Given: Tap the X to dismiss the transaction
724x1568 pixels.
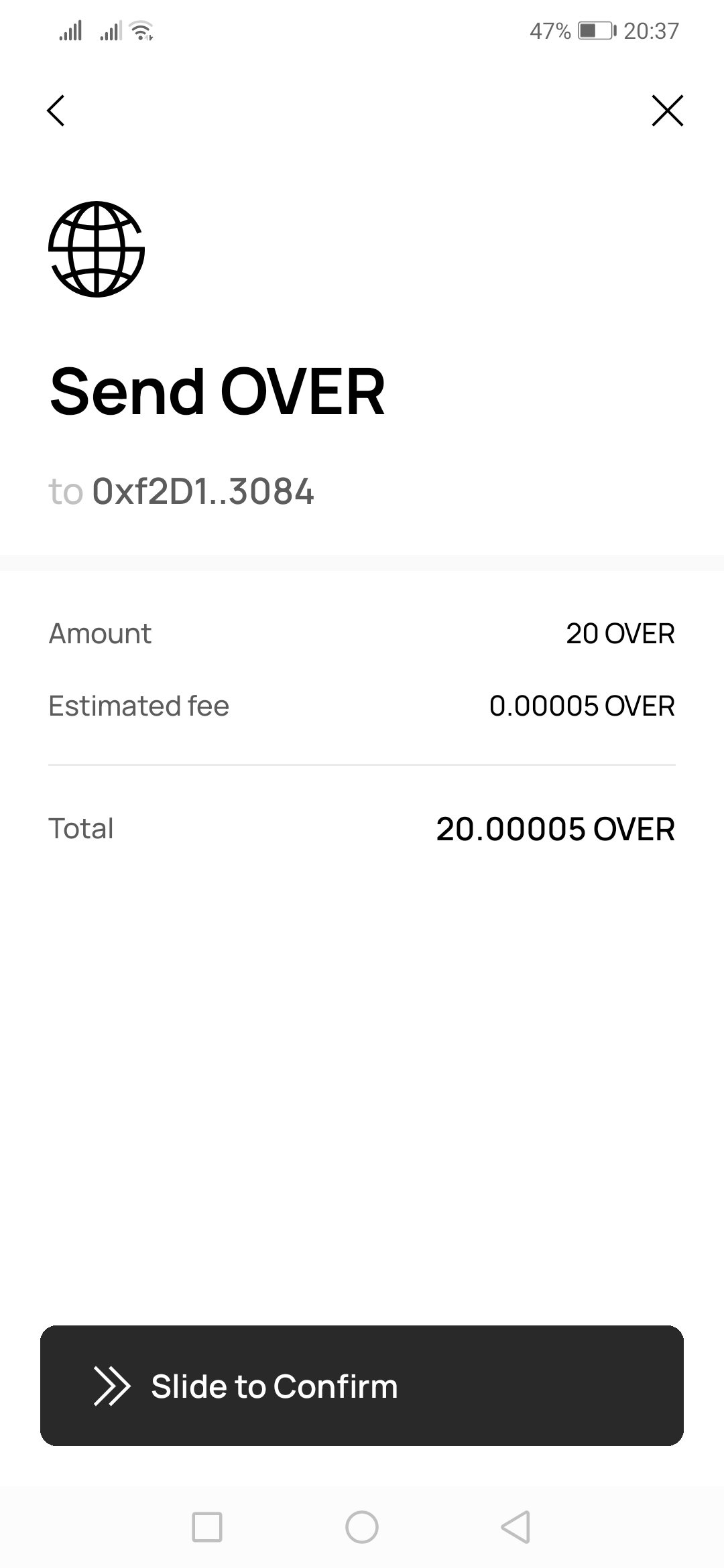Looking at the screenshot, I should click(x=667, y=111).
